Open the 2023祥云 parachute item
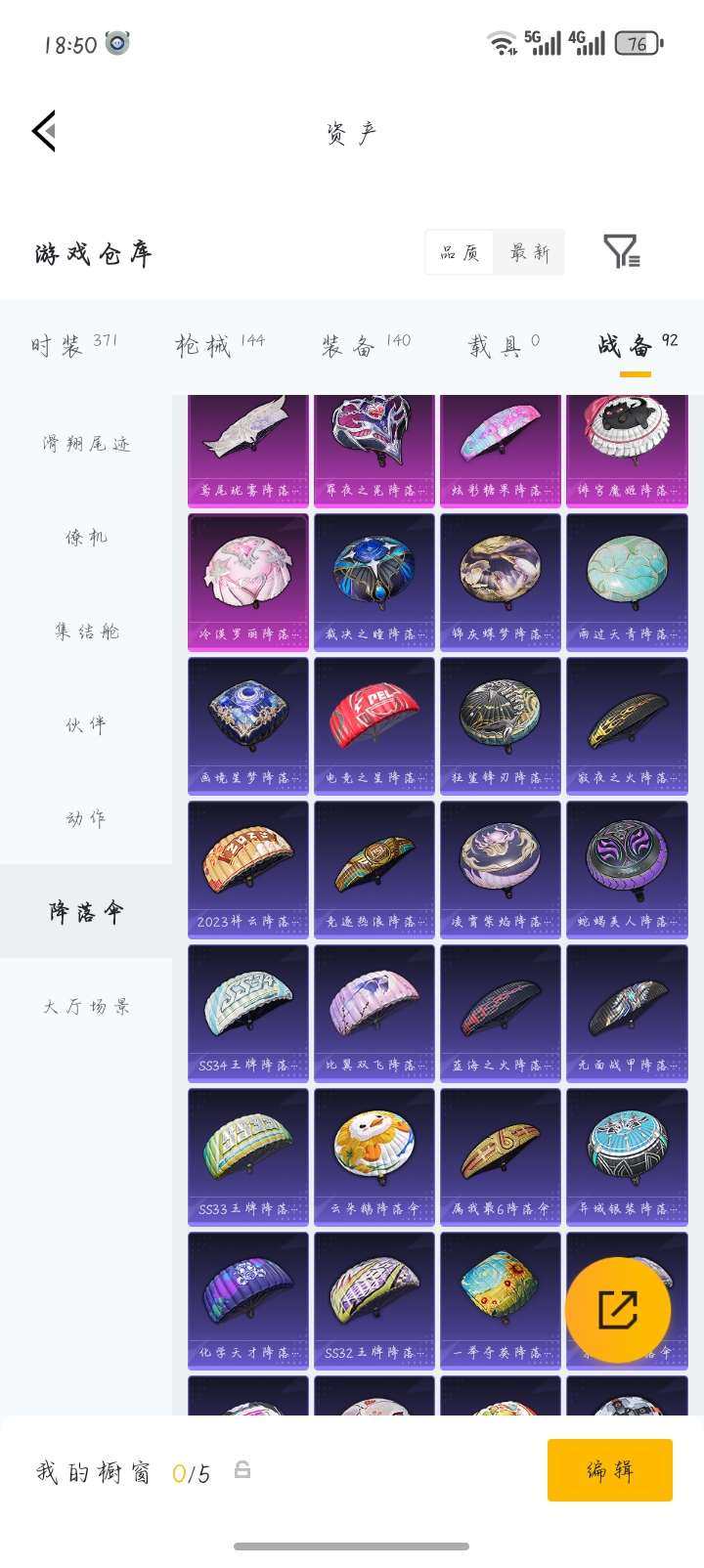The height and width of the screenshot is (1568, 704). (248, 868)
